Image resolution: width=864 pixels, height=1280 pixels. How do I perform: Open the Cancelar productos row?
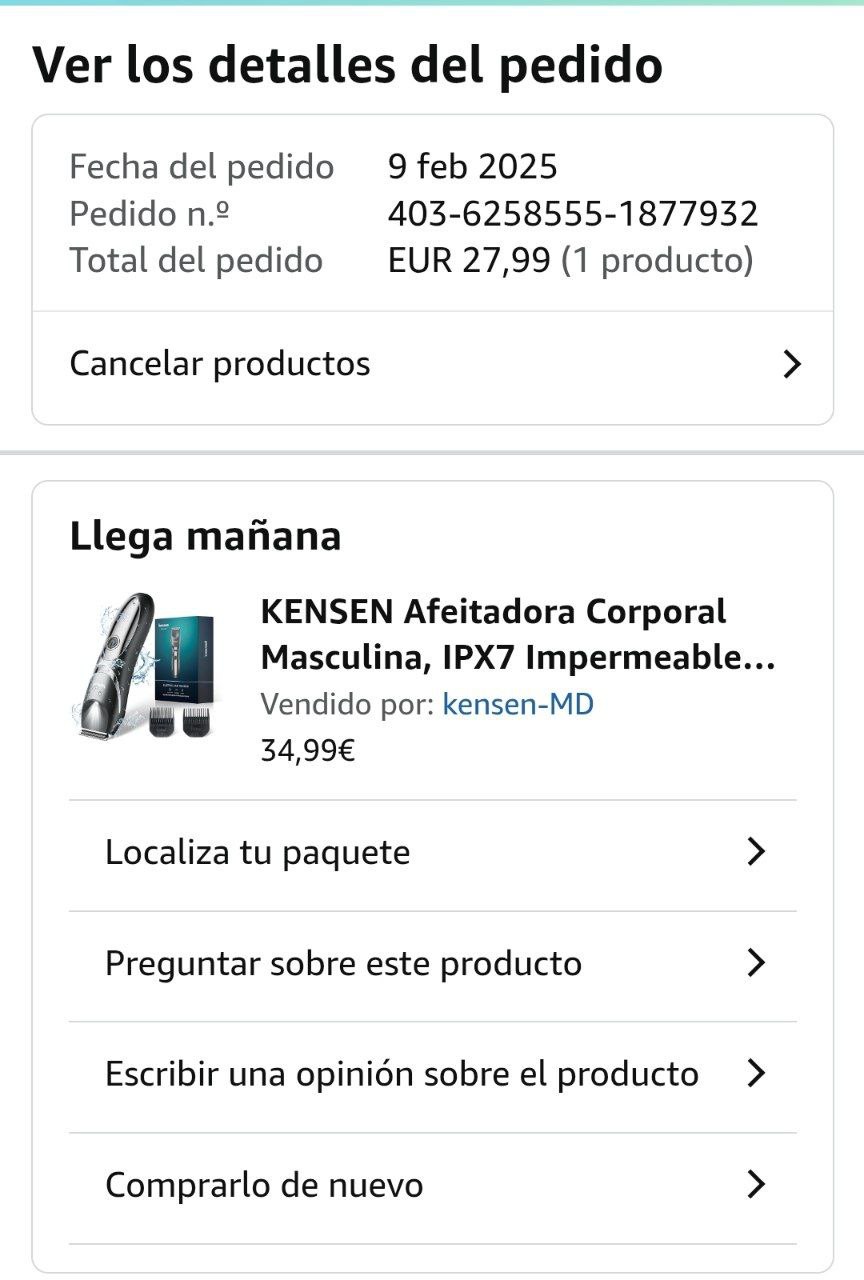tap(432, 364)
